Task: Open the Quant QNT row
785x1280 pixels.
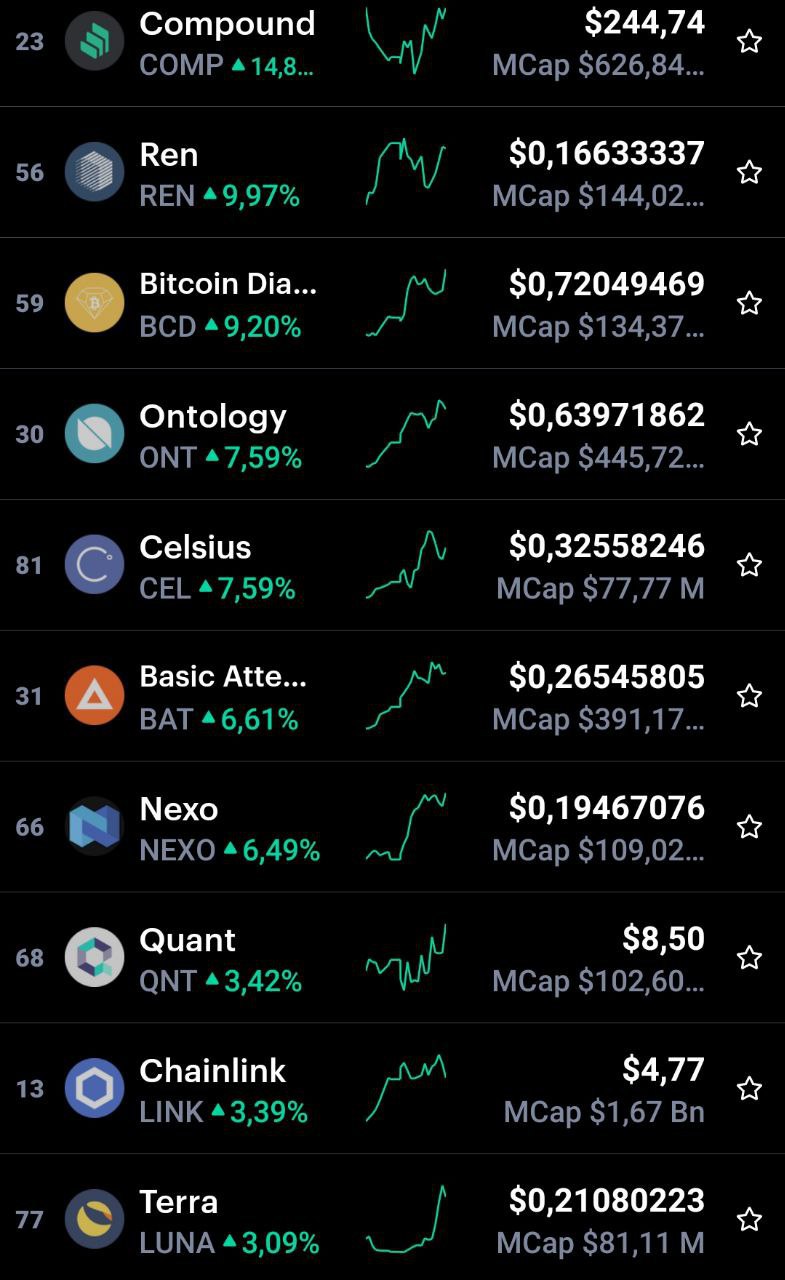Action: [392, 958]
